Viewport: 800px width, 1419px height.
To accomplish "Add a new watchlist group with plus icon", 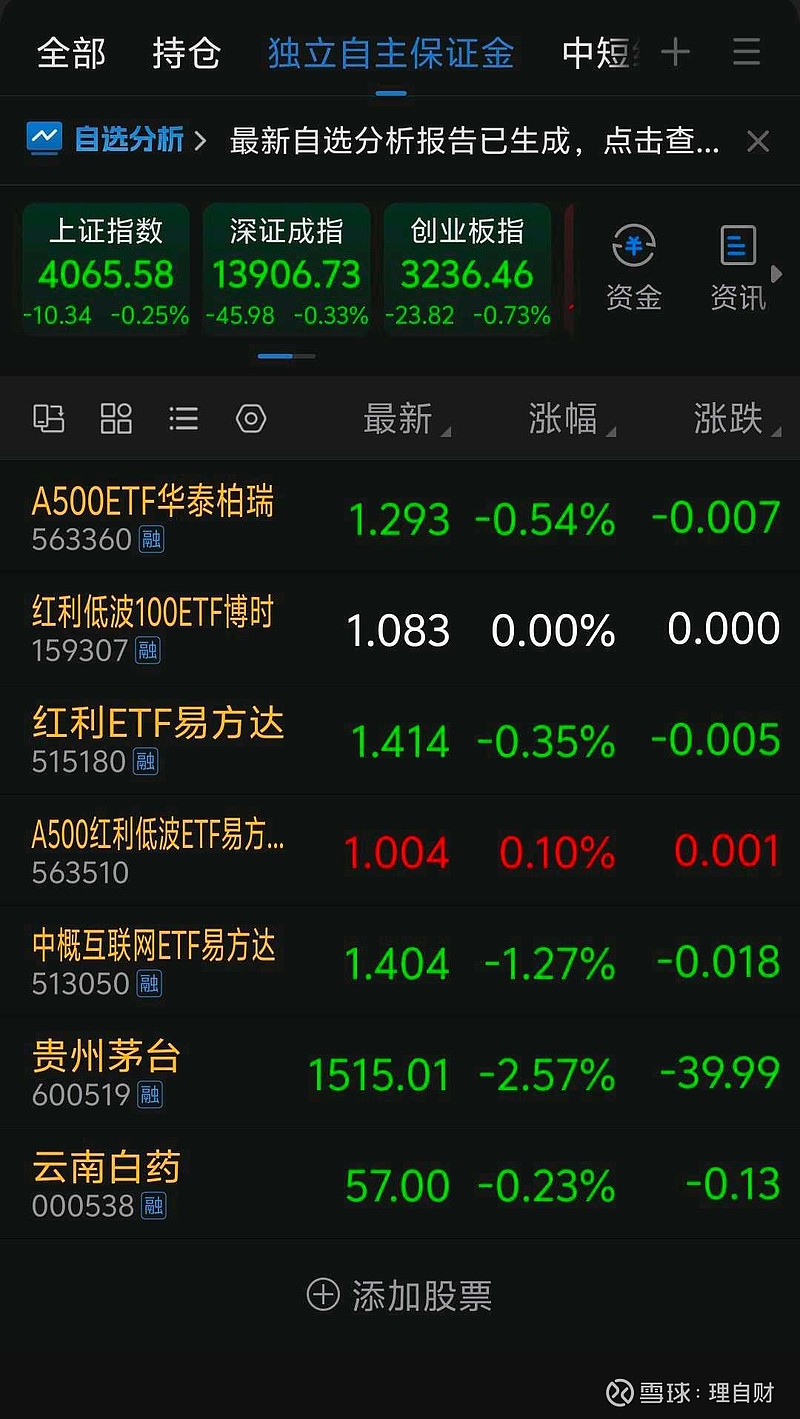I will pos(675,52).
